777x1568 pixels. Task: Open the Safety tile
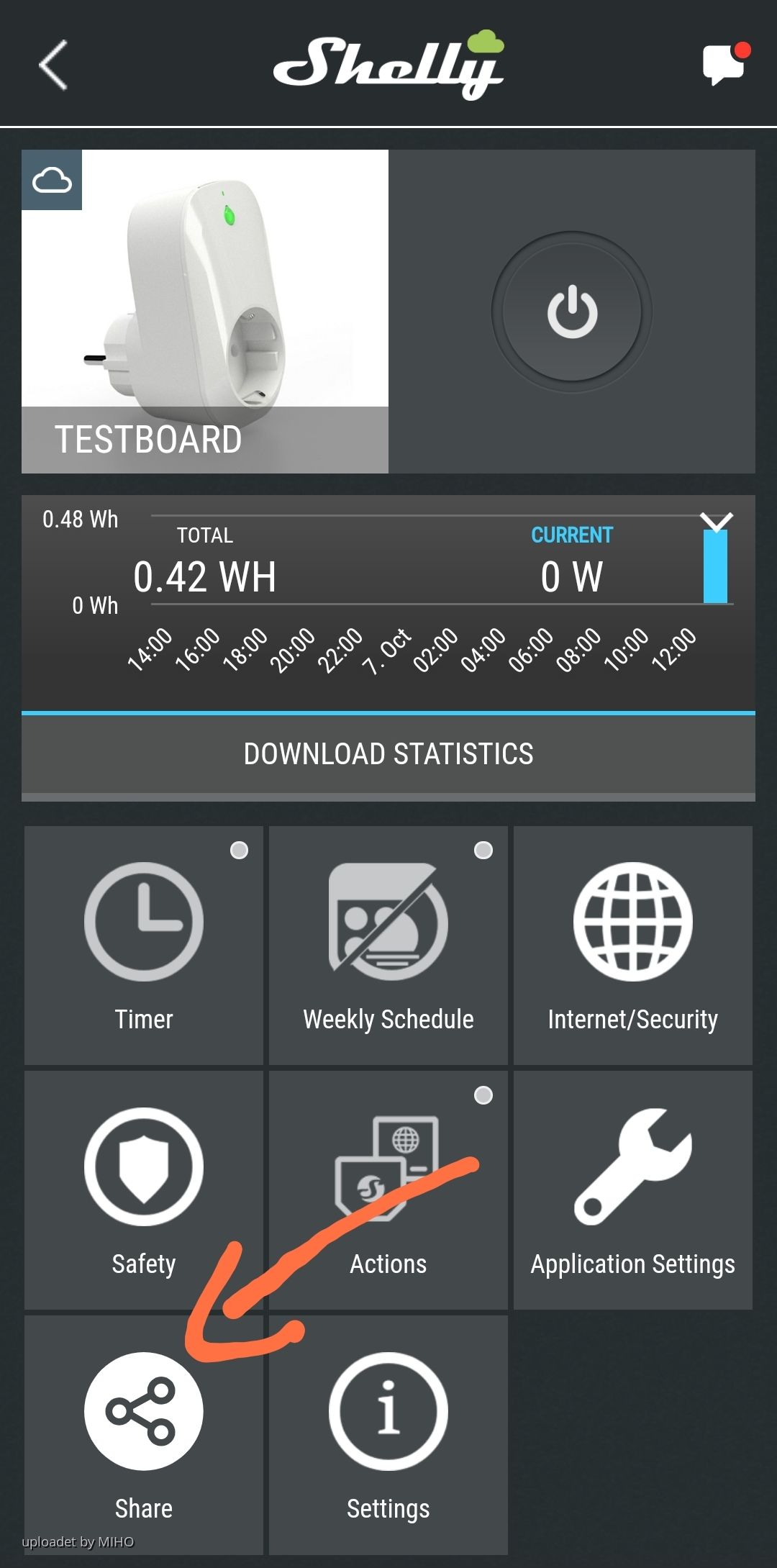coord(144,1189)
